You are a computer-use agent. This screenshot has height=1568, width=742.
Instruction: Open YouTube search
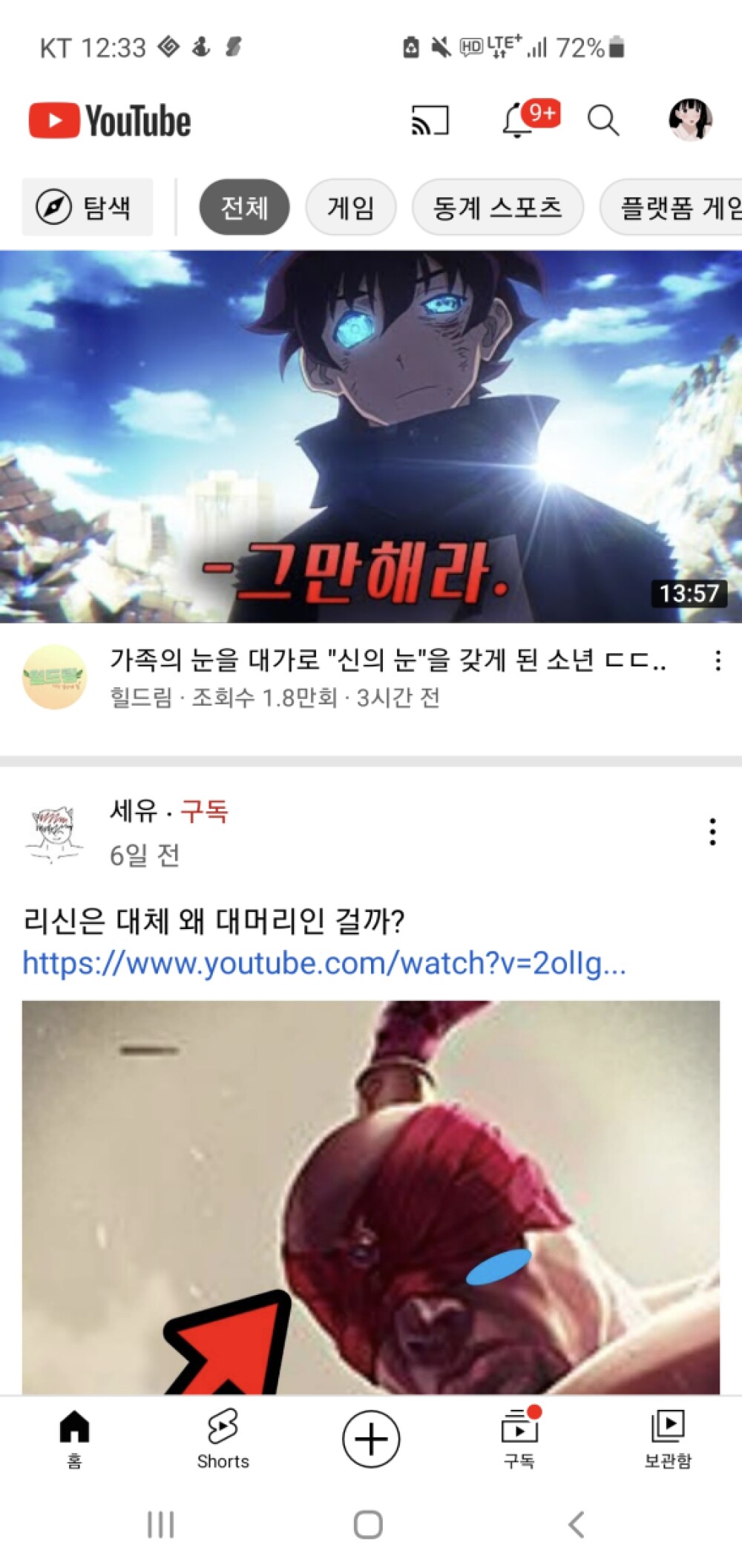coord(603,120)
